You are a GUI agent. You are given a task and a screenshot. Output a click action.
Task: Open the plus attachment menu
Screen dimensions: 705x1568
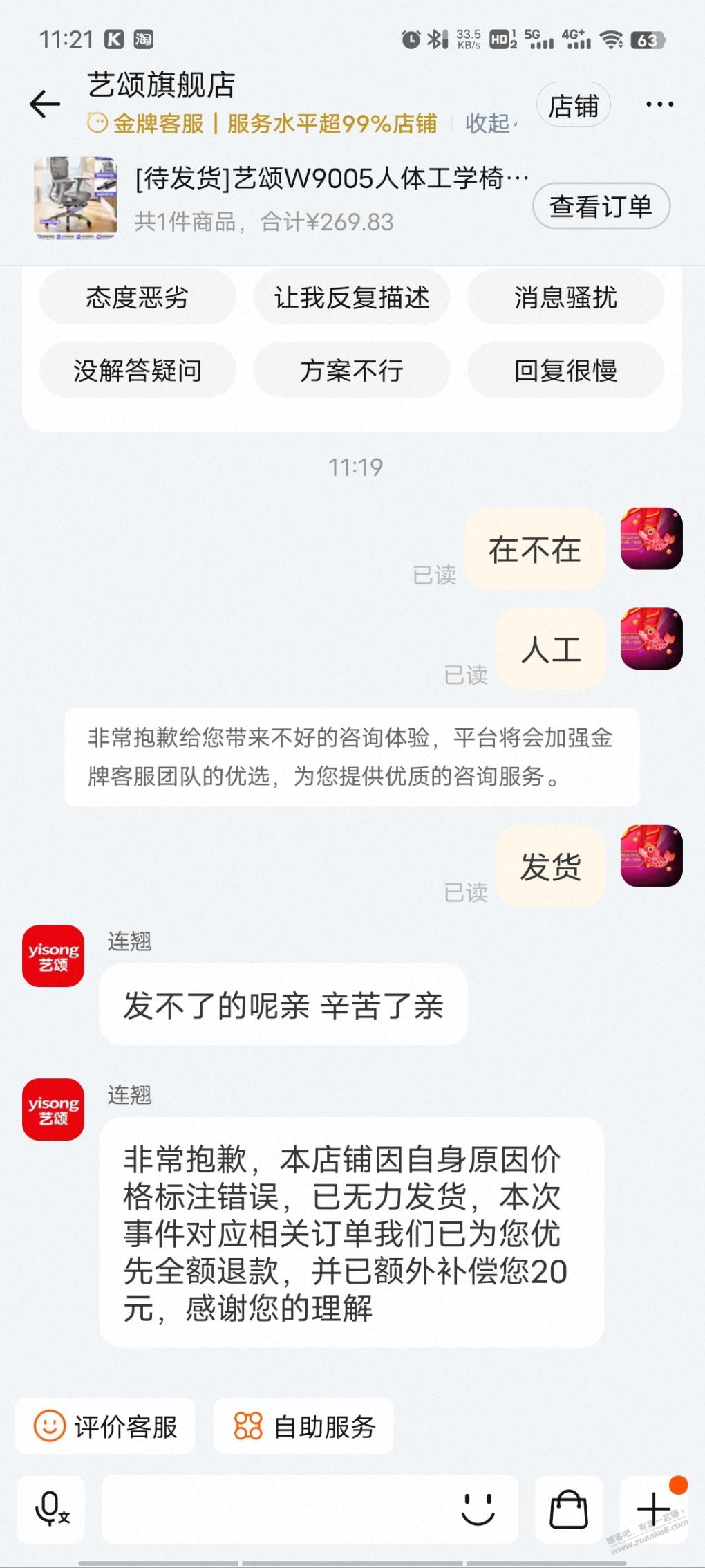coord(653,1509)
